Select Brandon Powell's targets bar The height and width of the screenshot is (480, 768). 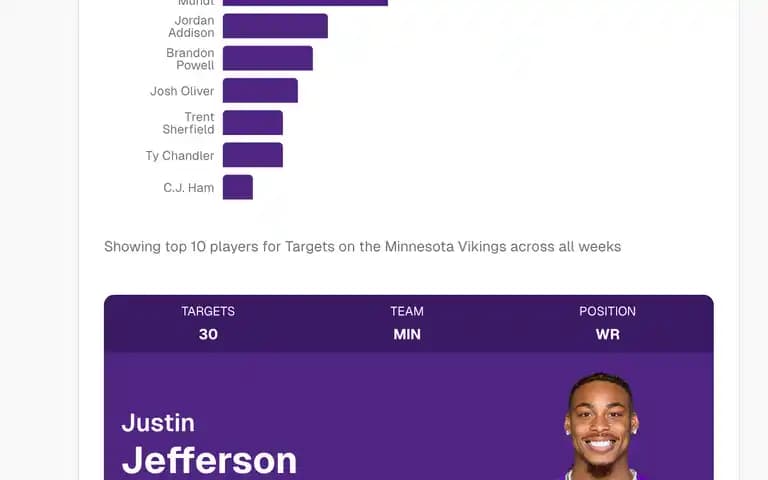[x=267, y=58]
